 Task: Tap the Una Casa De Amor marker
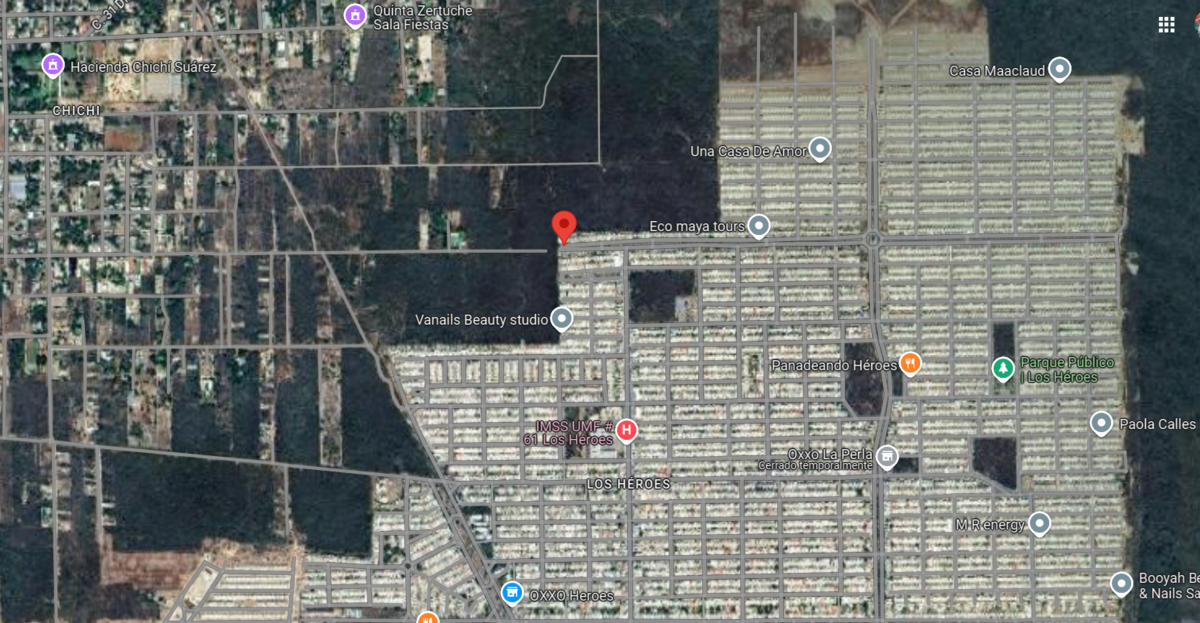[820, 150]
